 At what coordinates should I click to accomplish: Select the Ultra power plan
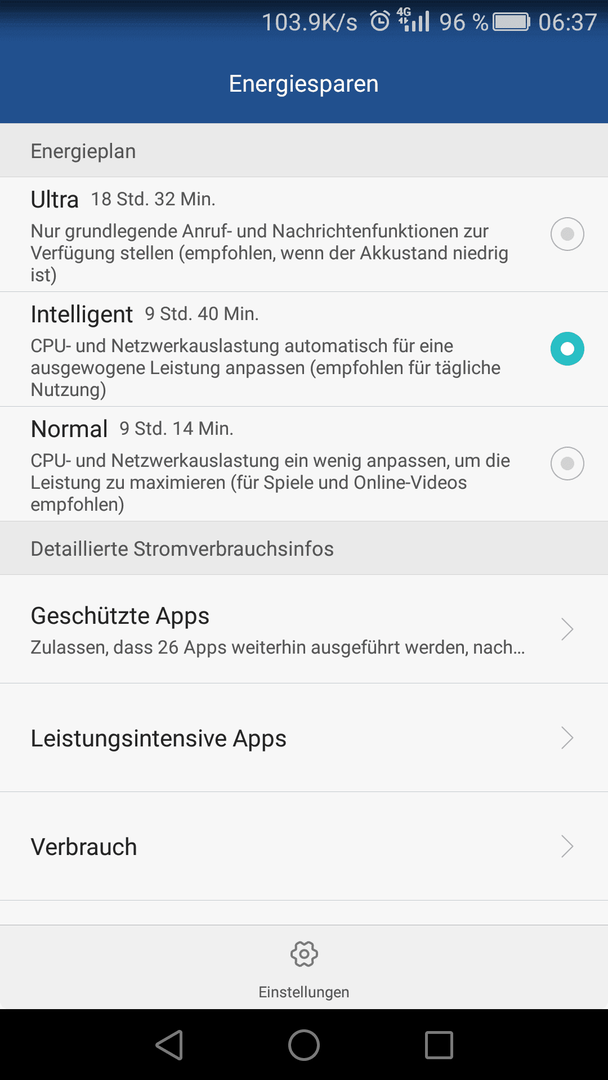pos(304,234)
